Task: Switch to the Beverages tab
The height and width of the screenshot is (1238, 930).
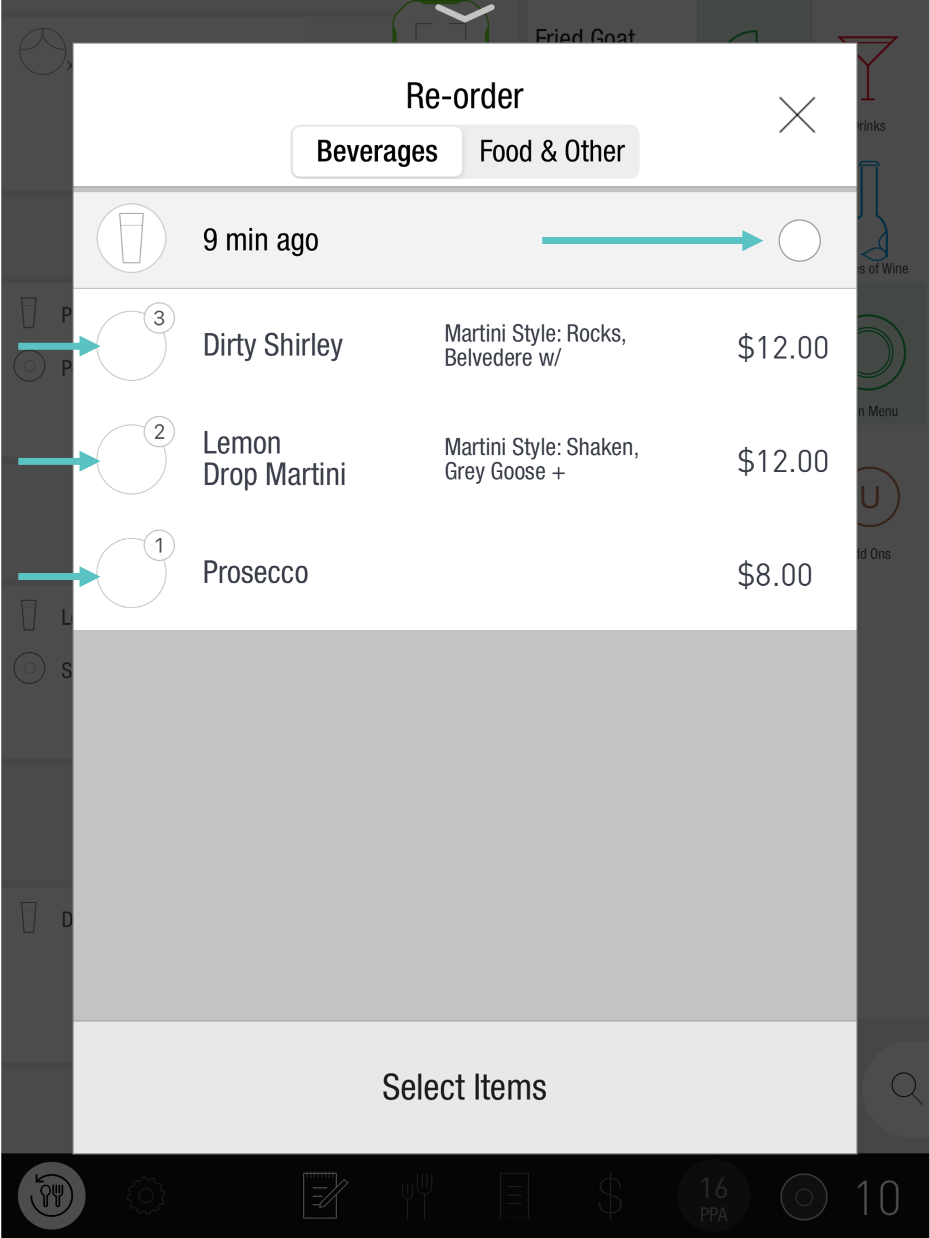Action: point(377,152)
